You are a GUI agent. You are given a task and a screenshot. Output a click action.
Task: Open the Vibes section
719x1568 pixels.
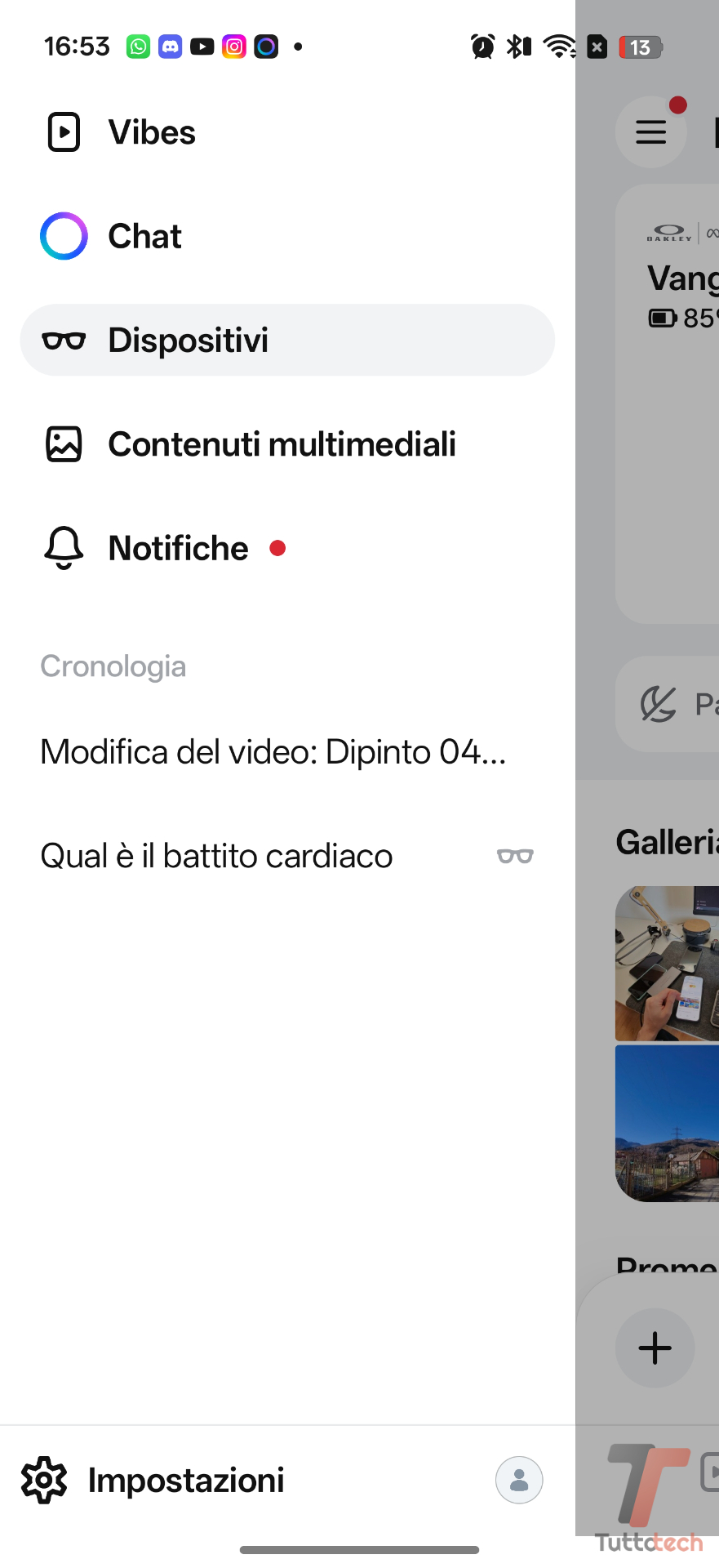tap(152, 132)
